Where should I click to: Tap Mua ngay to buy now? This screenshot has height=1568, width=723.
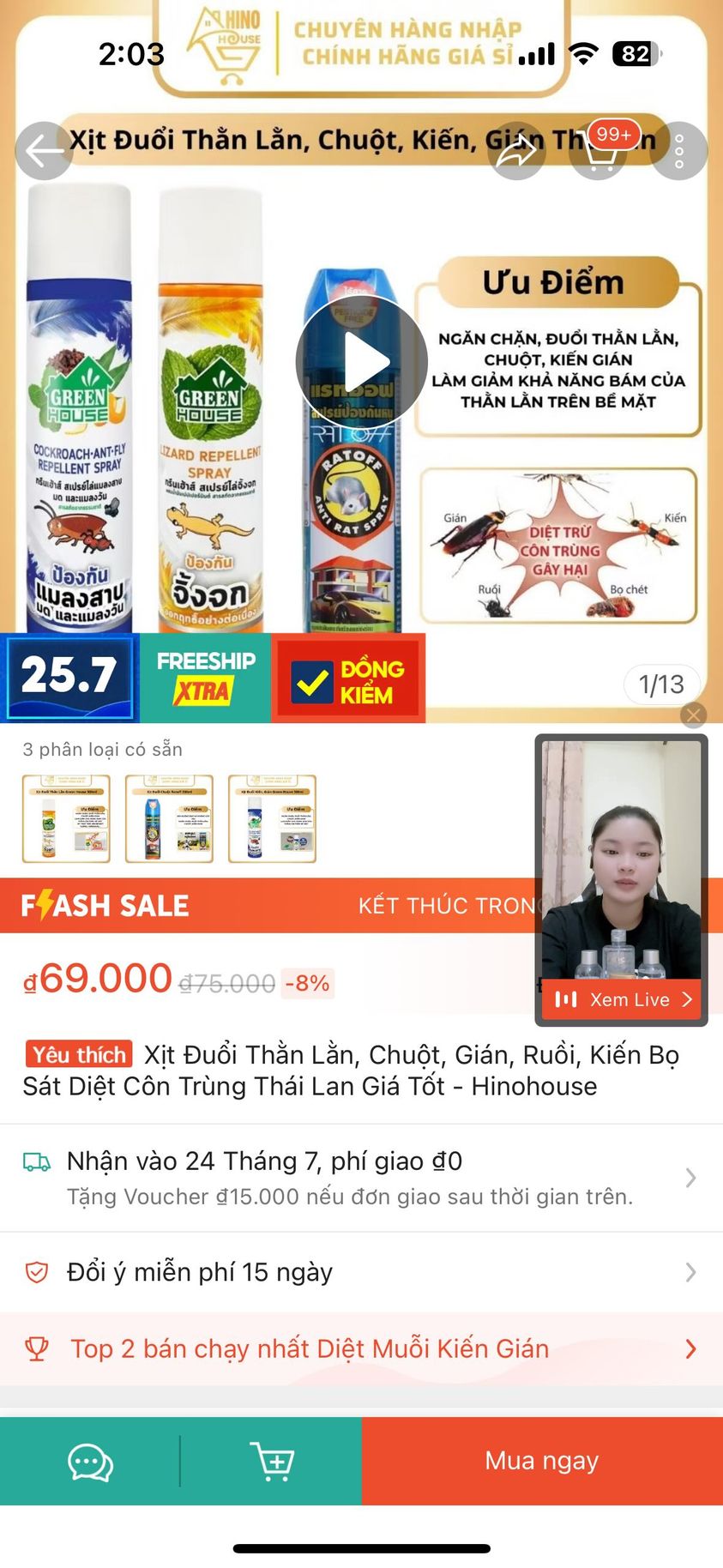click(542, 1461)
